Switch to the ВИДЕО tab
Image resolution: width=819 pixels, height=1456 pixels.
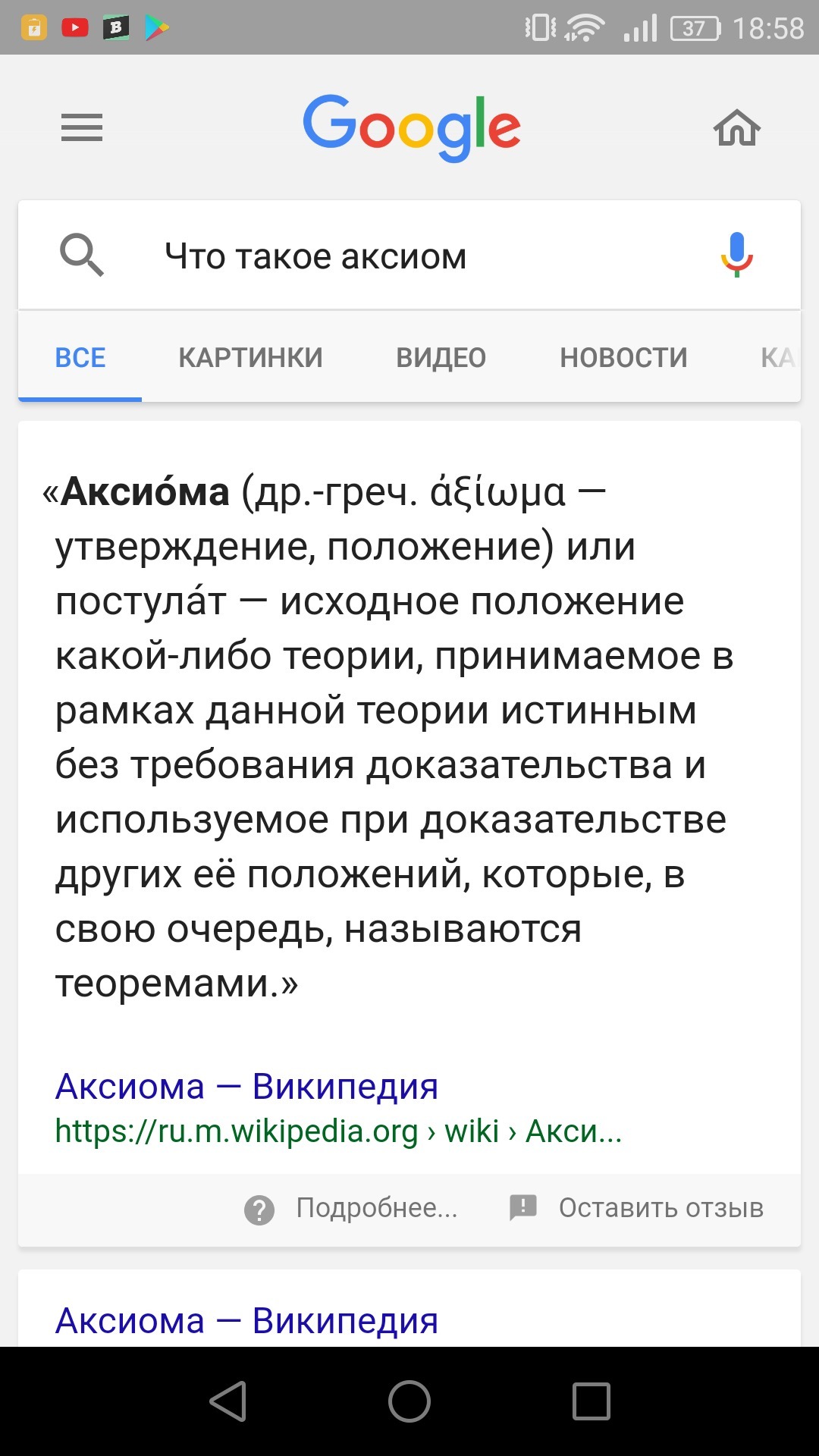pyautogui.click(x=441, y=357)
